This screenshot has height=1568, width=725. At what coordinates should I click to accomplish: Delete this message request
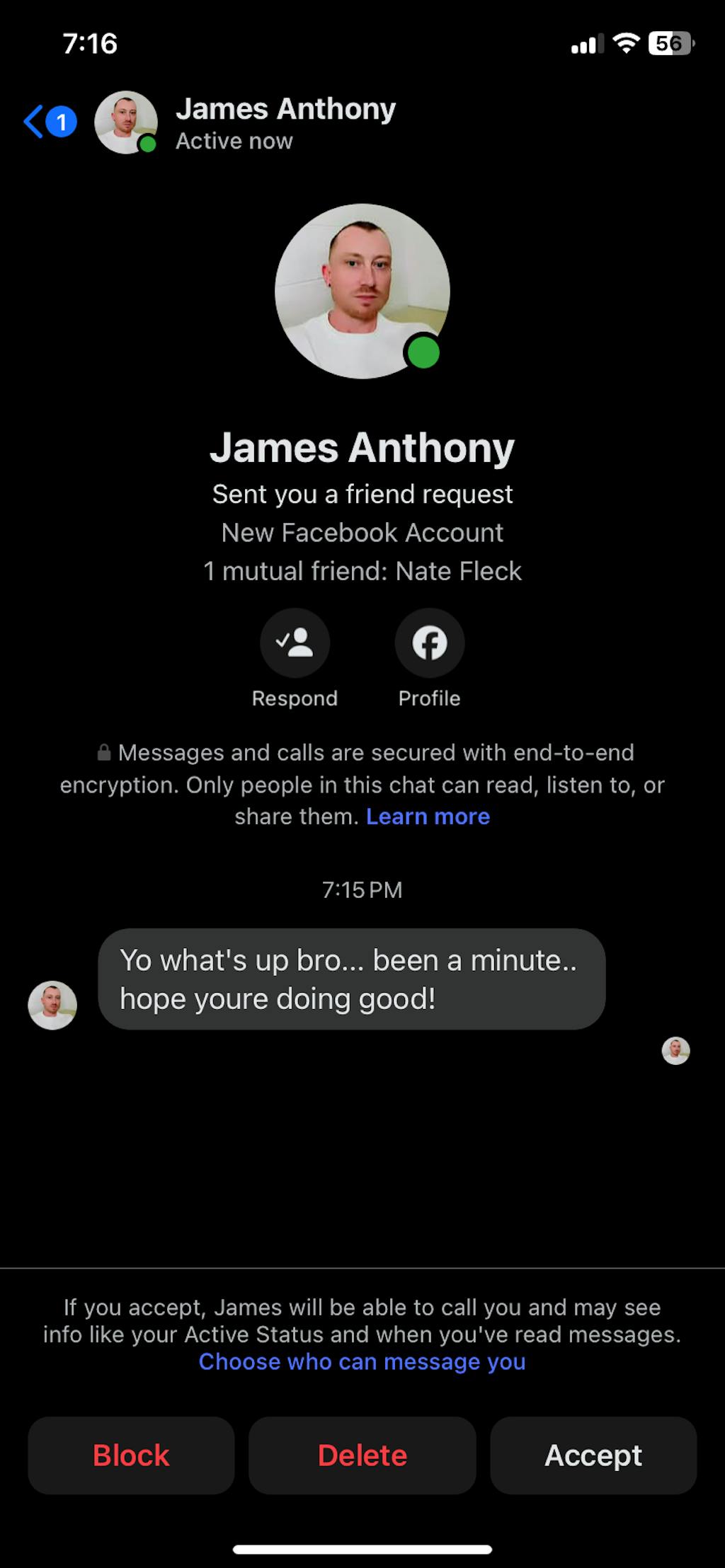tap(362, 1455)
